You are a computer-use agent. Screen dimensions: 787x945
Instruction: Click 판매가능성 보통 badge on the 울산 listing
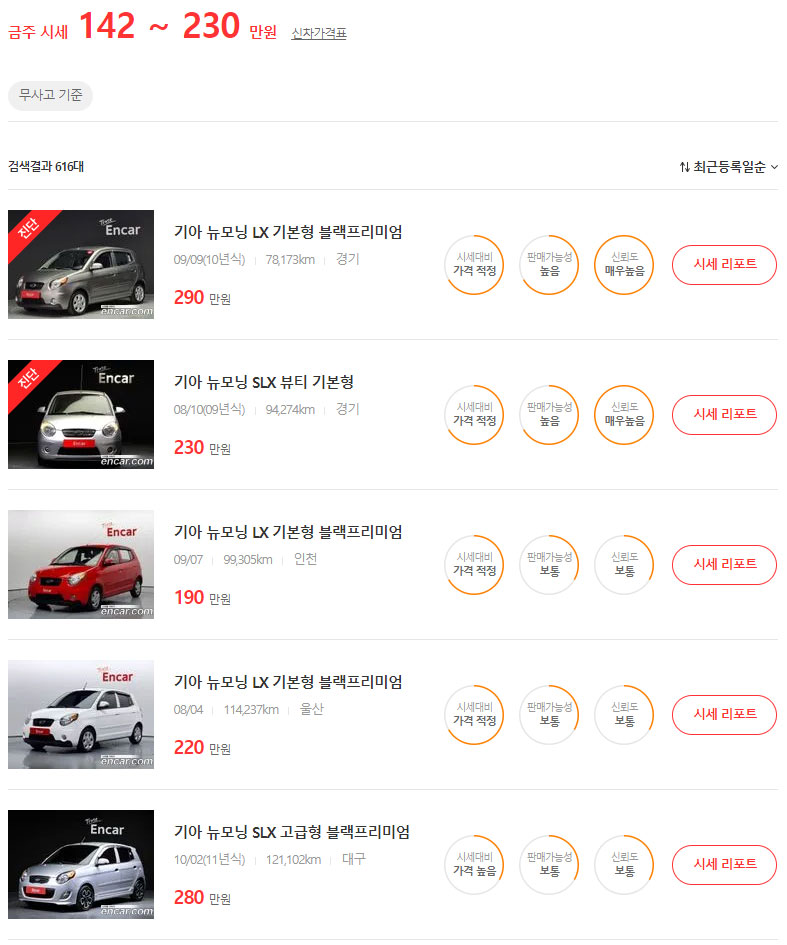pyautogui.click(x=548, y=715)
